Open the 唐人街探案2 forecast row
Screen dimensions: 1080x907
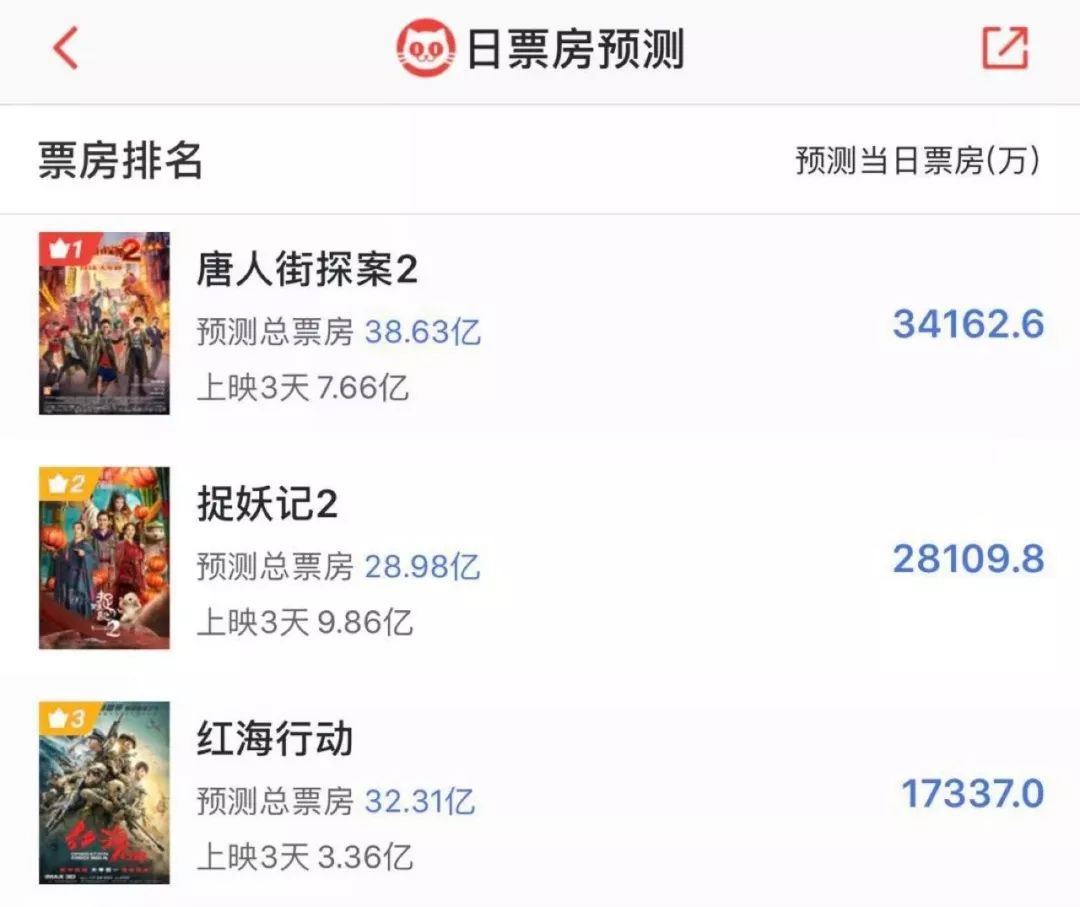click(x=540, y=325)
